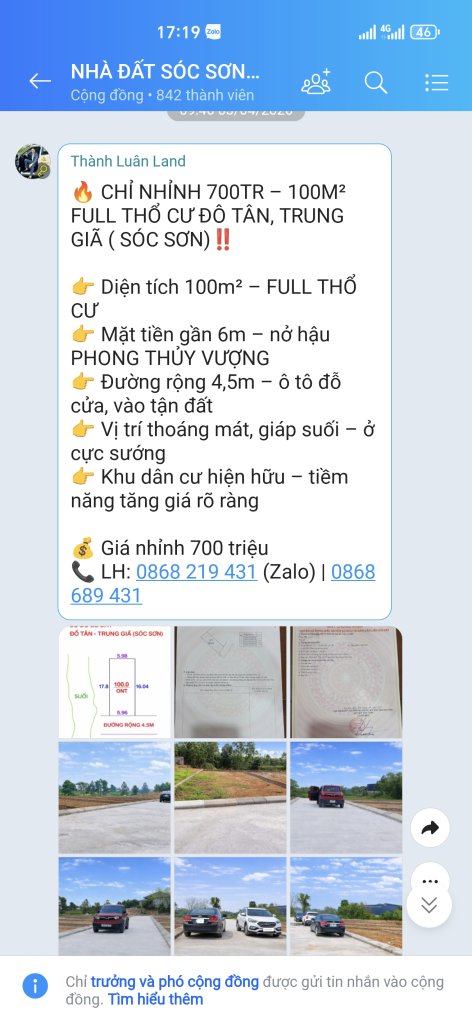Open the community options menu icon
The width and height of the screenshot is (472, 1024).
436,82
